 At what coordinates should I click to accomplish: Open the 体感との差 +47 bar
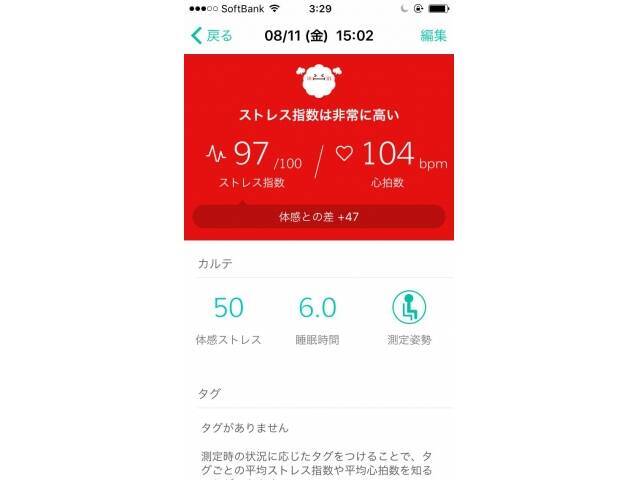click(318, 216)
